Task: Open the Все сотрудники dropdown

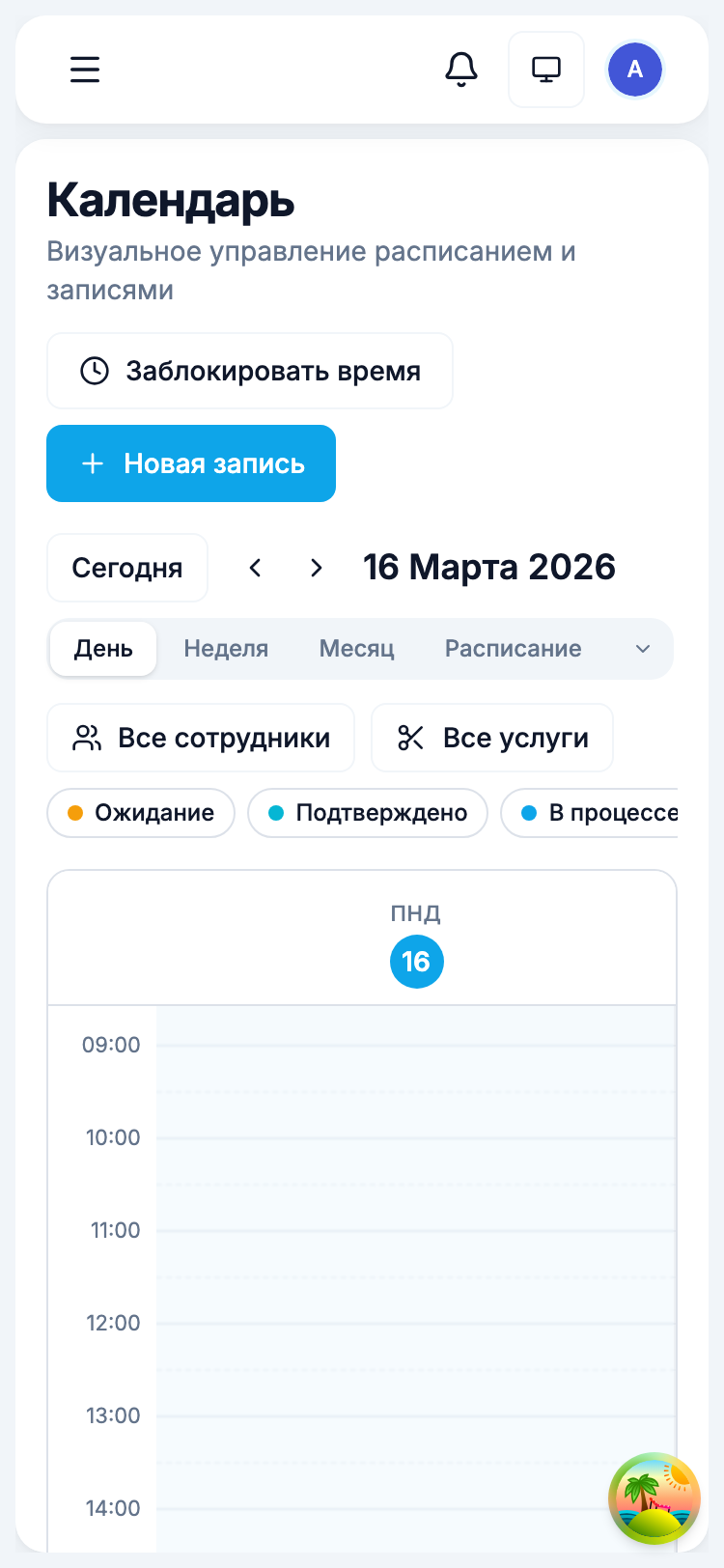Action: click(201, 737)
